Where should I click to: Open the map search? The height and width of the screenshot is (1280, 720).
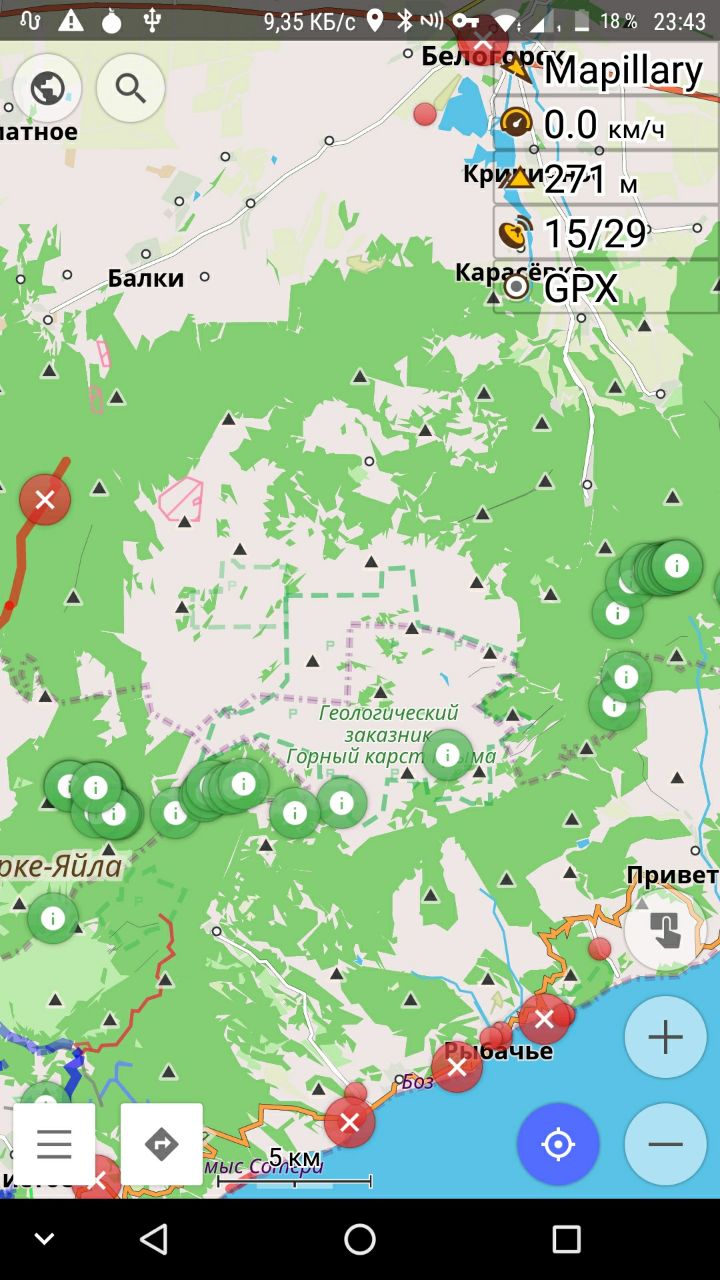[131, 88]
